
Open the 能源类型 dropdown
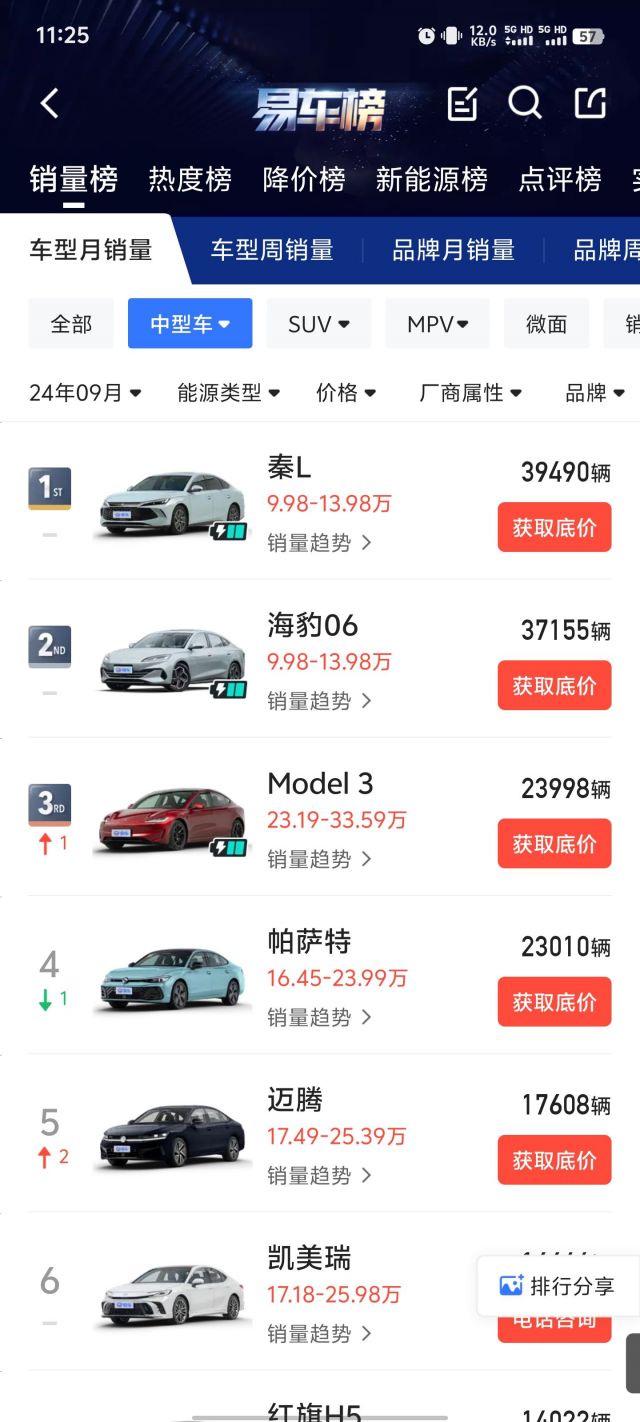228,393
